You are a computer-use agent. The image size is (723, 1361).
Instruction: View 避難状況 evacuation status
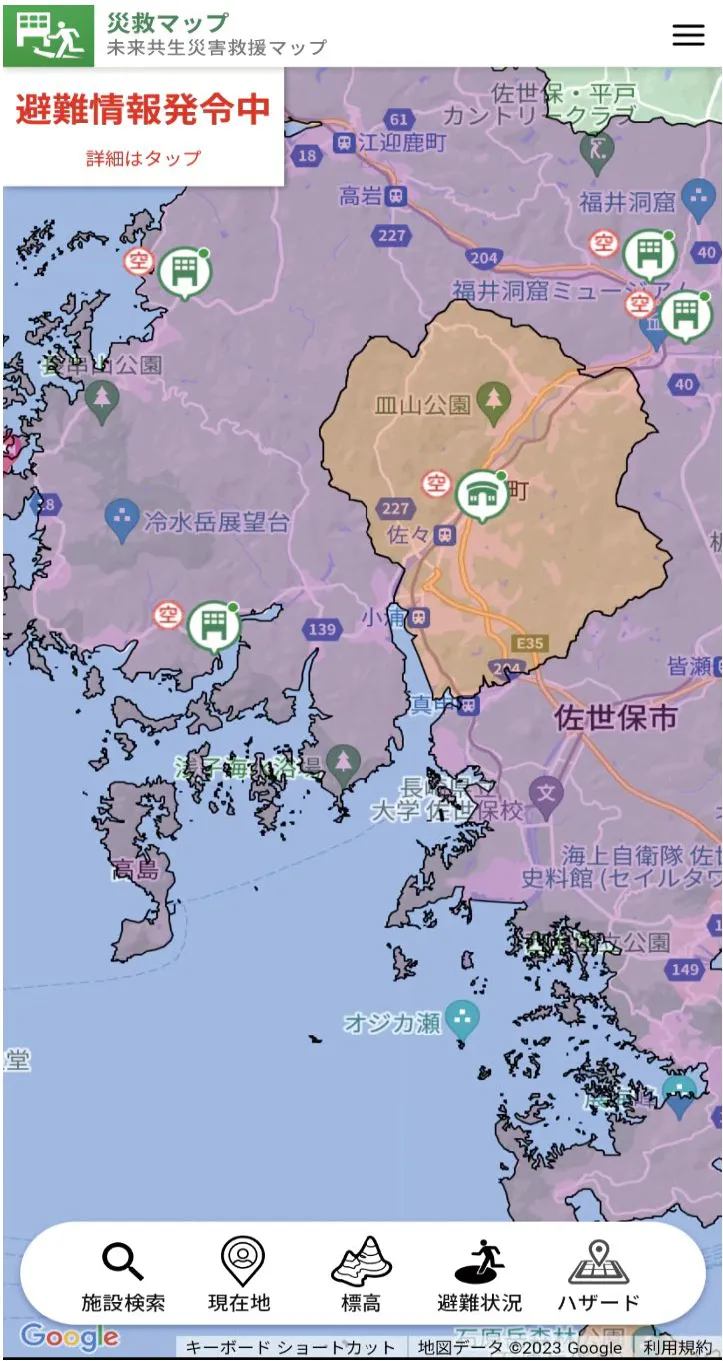click(x=480, y=1276)
